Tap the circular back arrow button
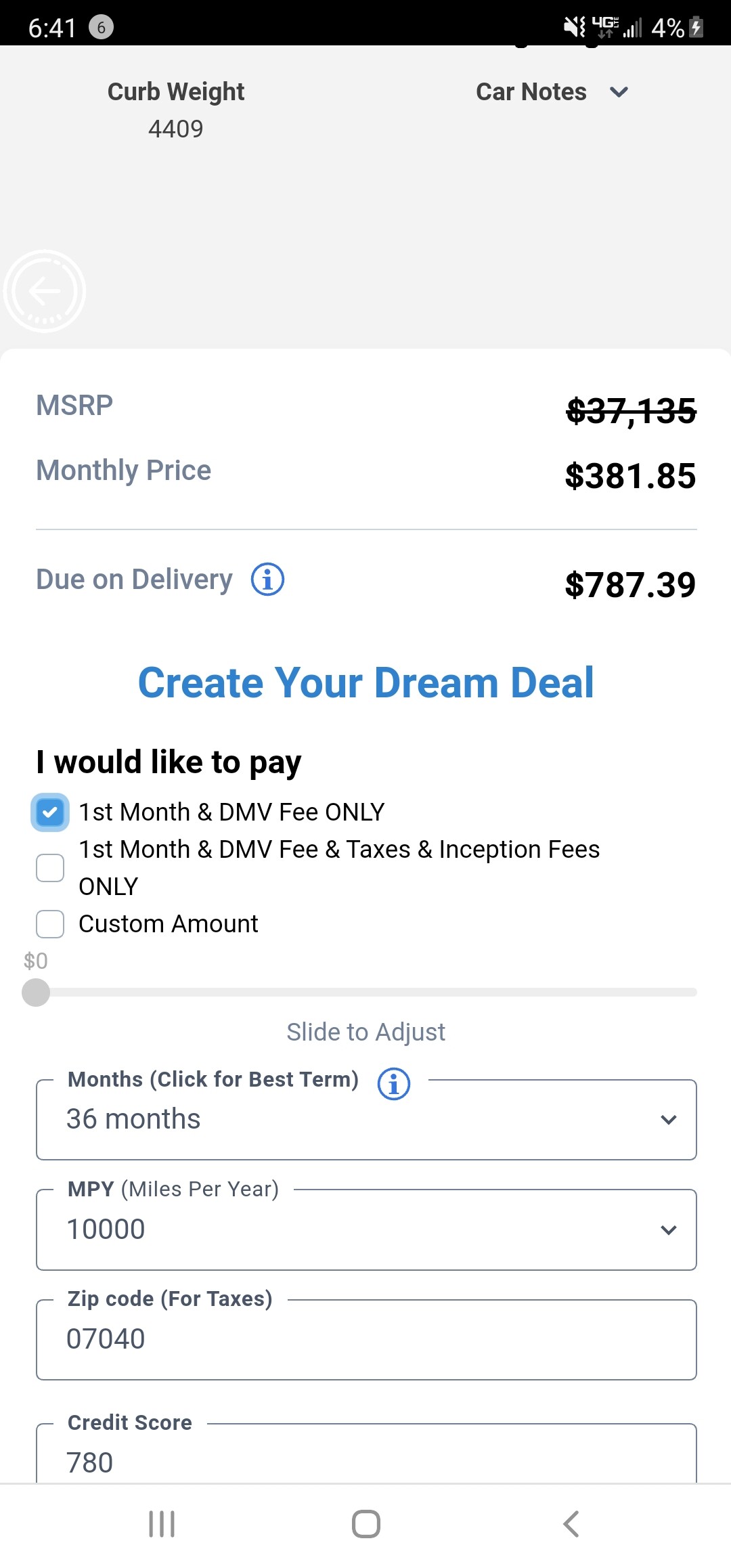Viewport: 731px width, 1568px height. click(45, 291)
